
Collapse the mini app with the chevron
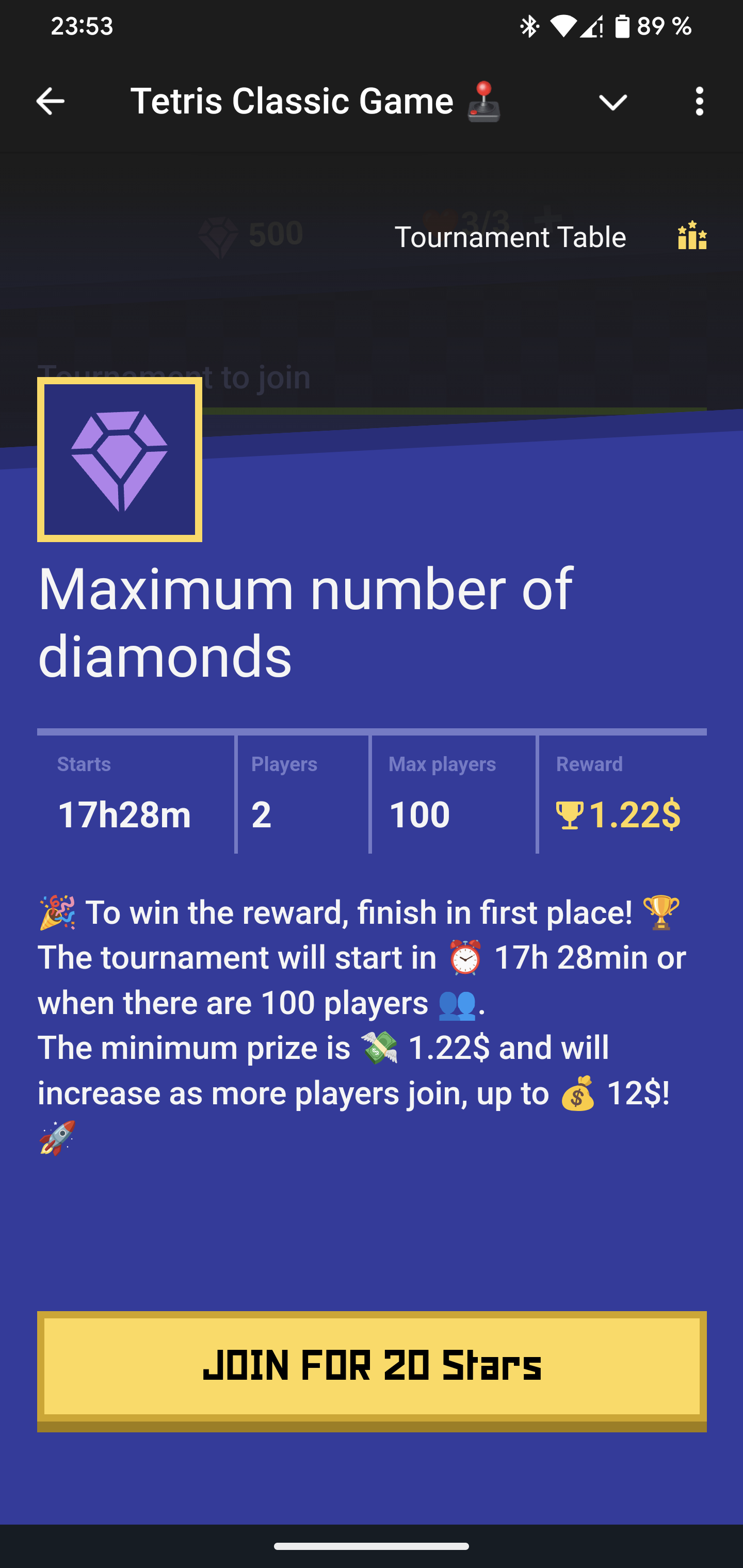612,102
